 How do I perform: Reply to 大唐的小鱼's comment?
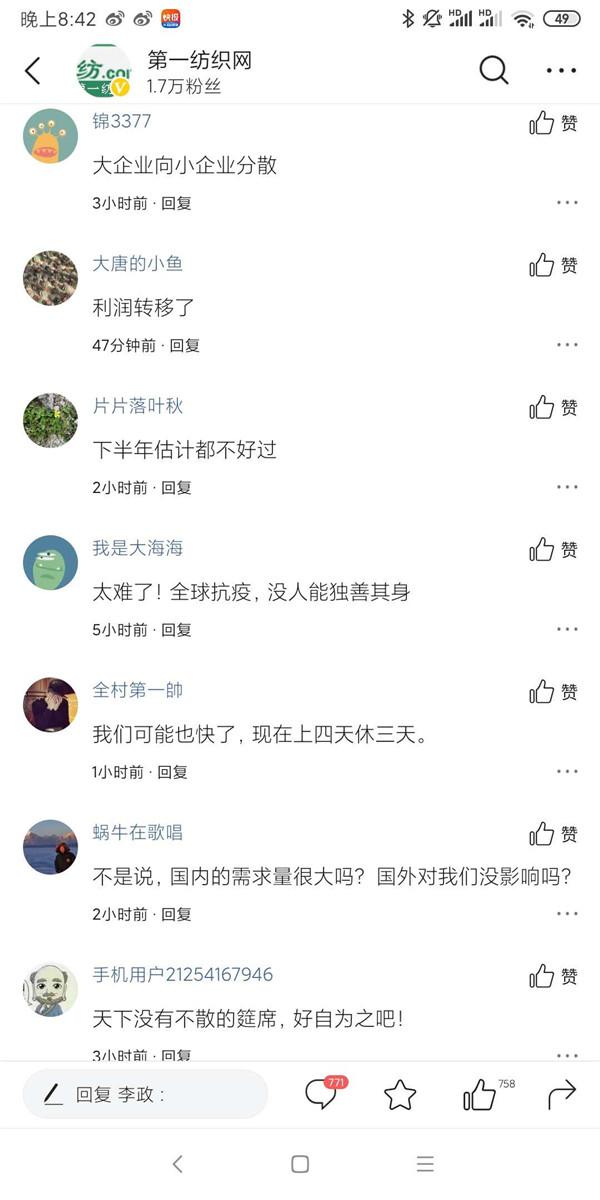point(185,345)
